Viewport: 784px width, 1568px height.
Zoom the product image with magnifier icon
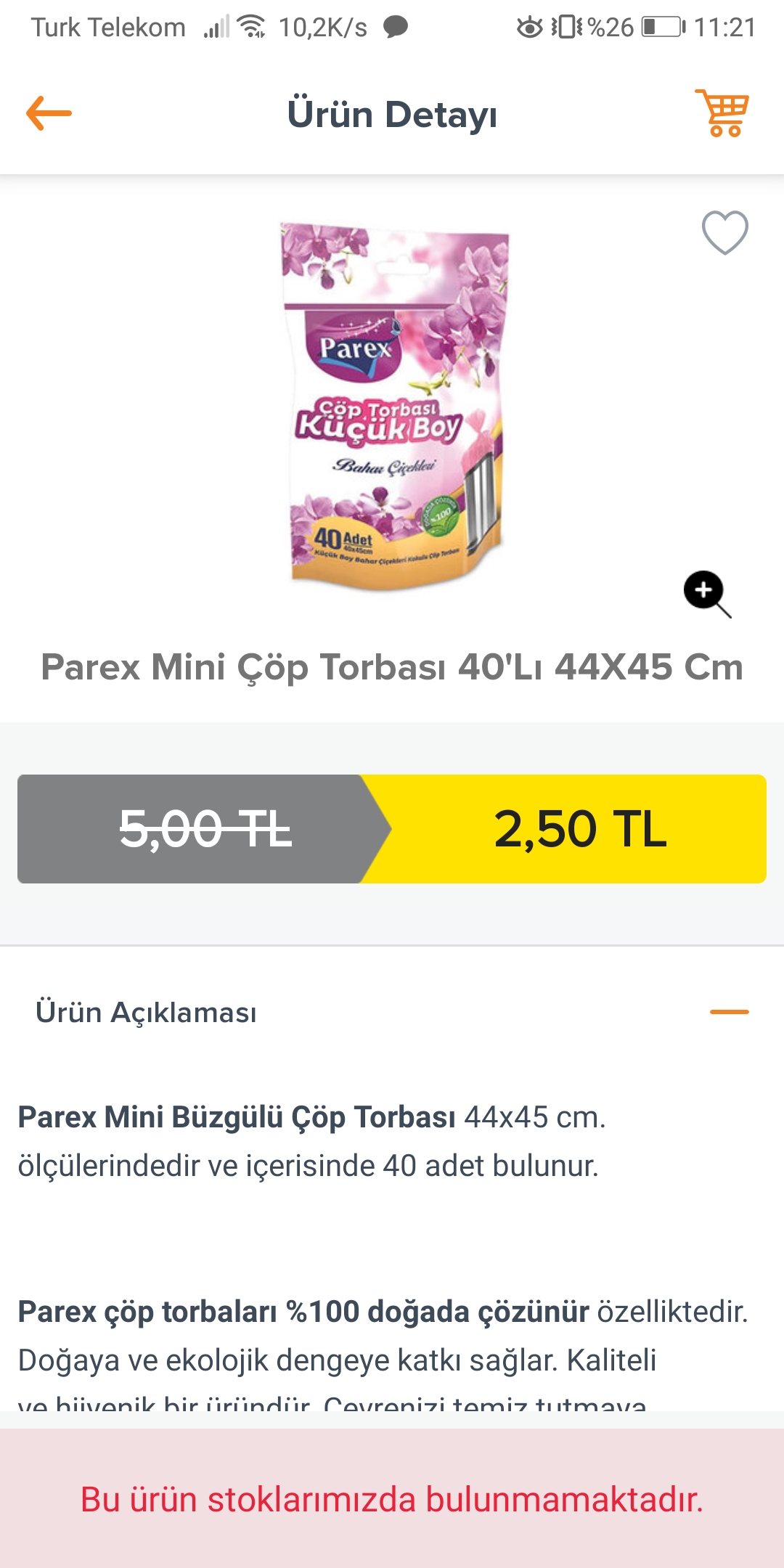(707, 594)
